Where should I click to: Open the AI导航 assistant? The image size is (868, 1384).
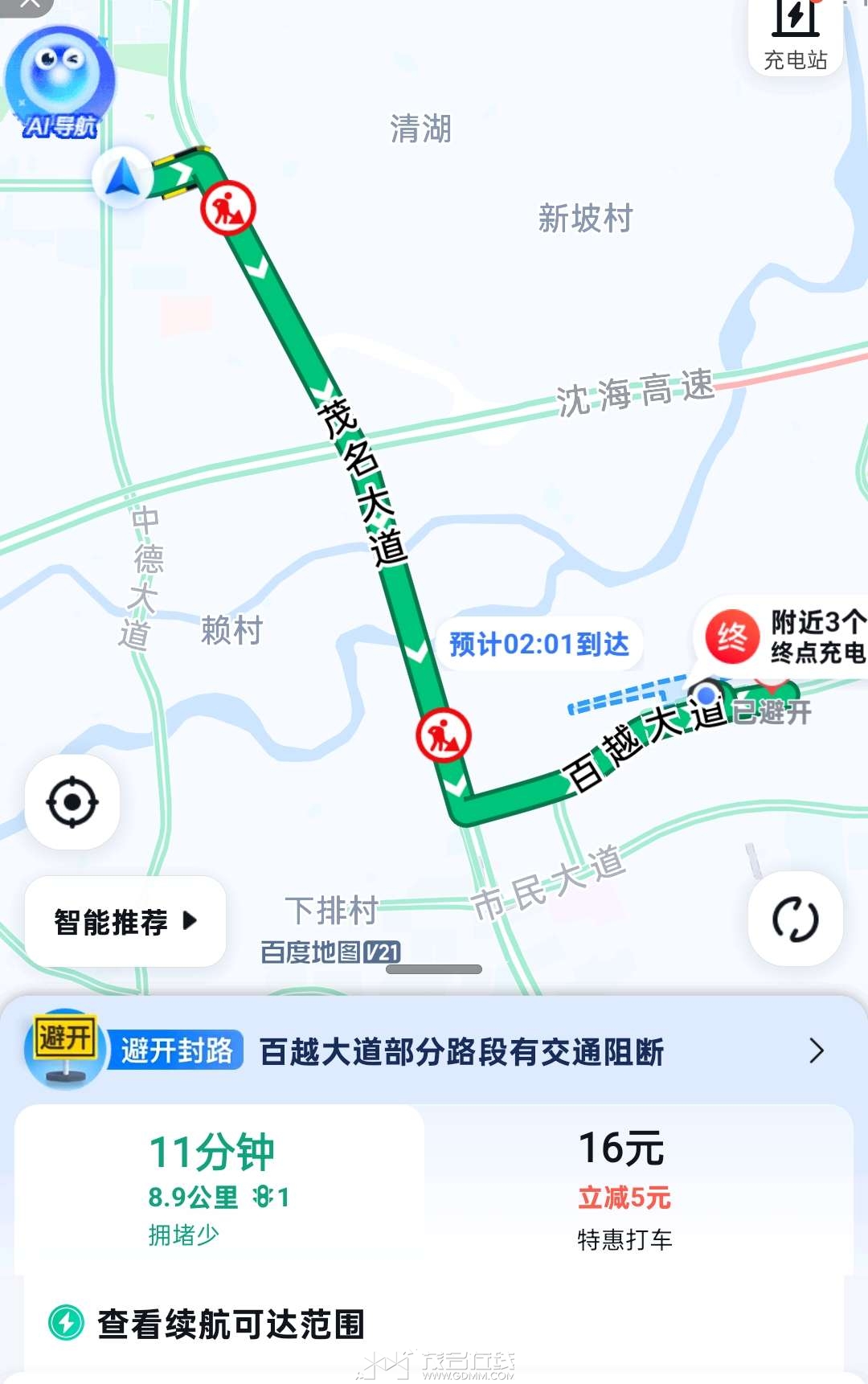[59, 84]
